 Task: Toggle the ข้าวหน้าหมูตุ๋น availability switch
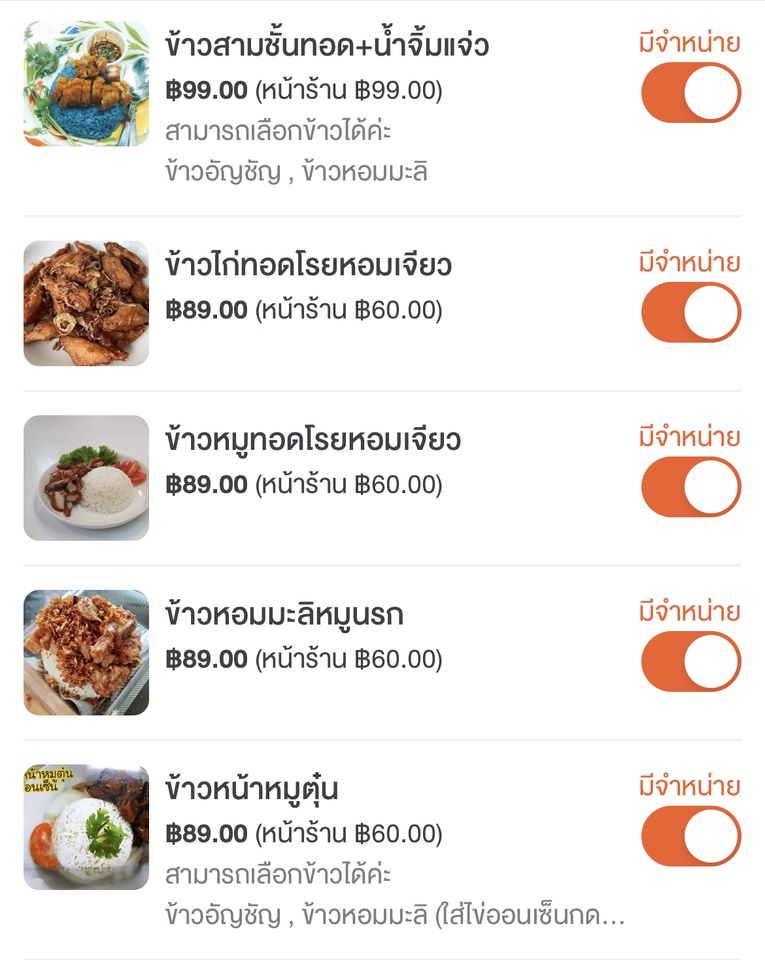(690, 837)
